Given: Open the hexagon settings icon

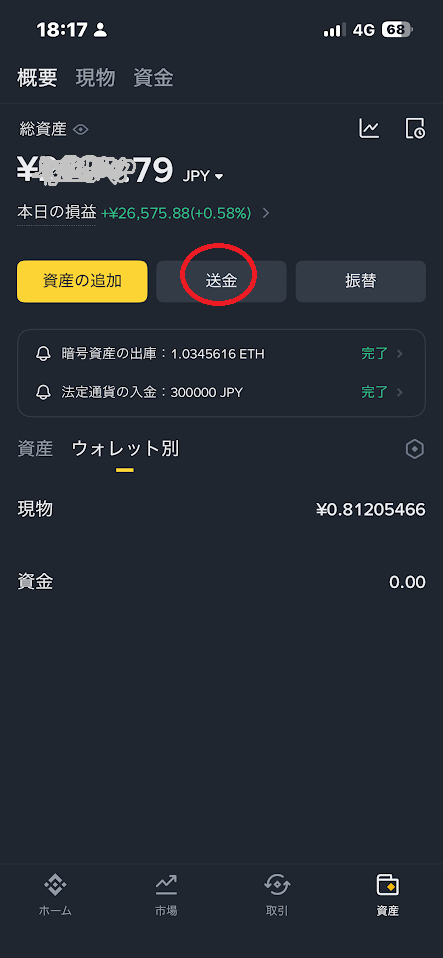Looking at the screenshot, I should click(x=415, y=450).
